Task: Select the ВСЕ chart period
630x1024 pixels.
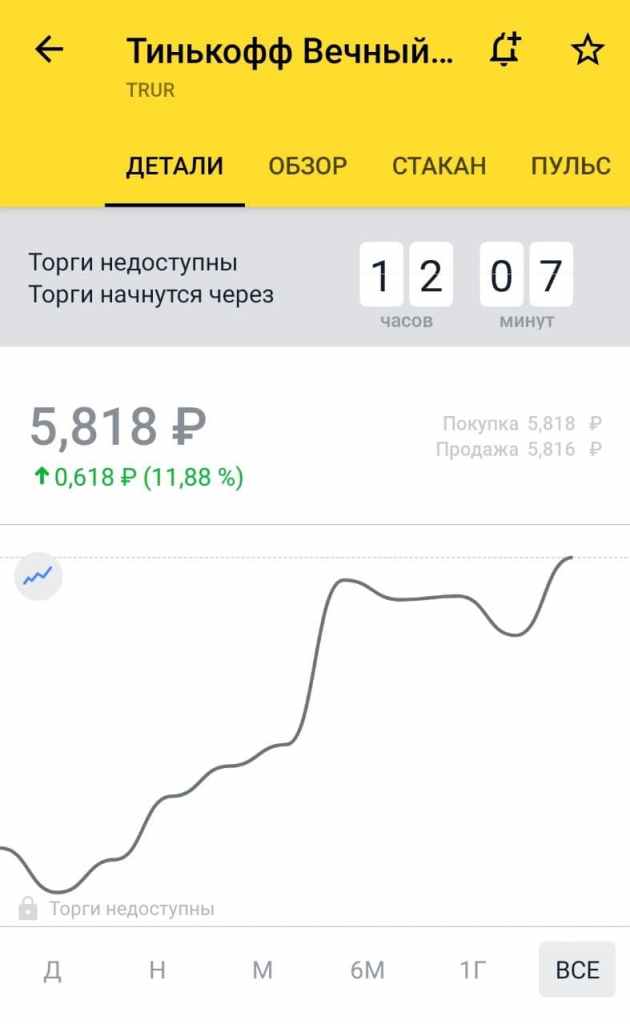Action: pyautogui.click(x=577, y=970)
